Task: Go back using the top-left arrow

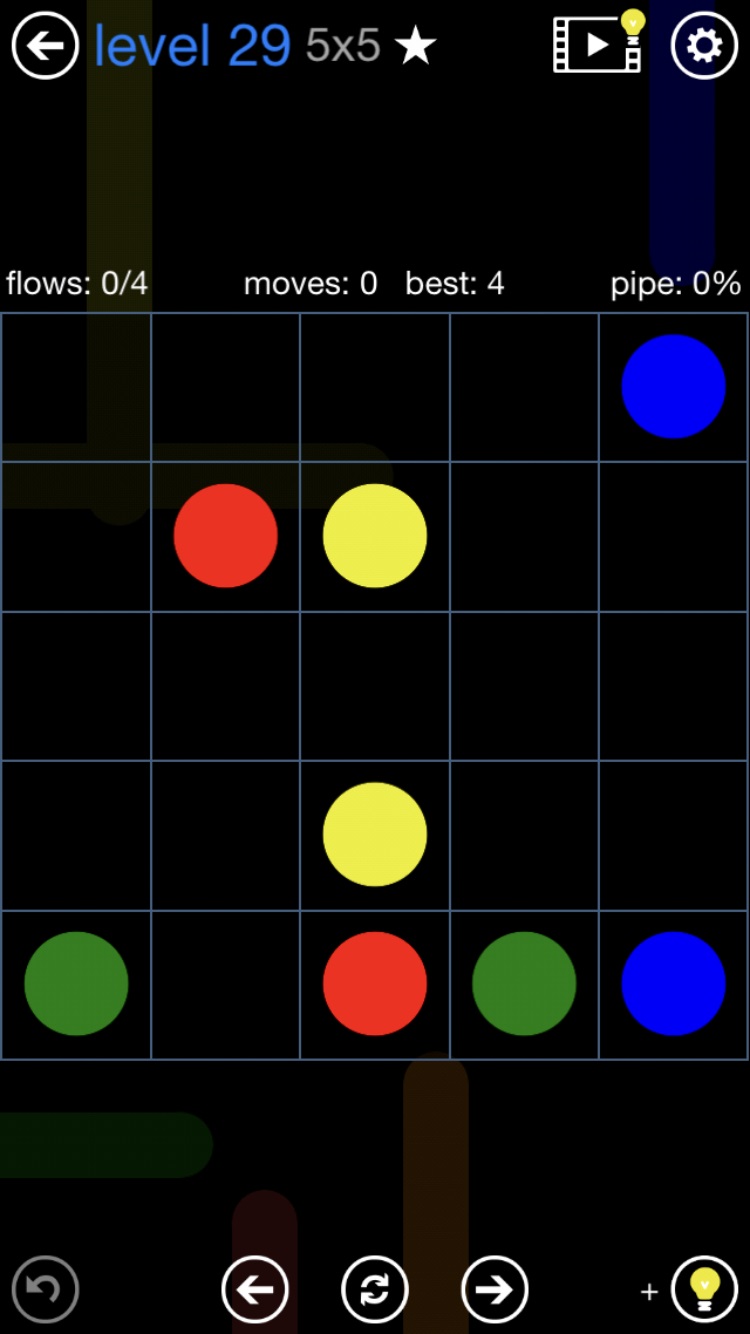Action: (x=45, y=46)
